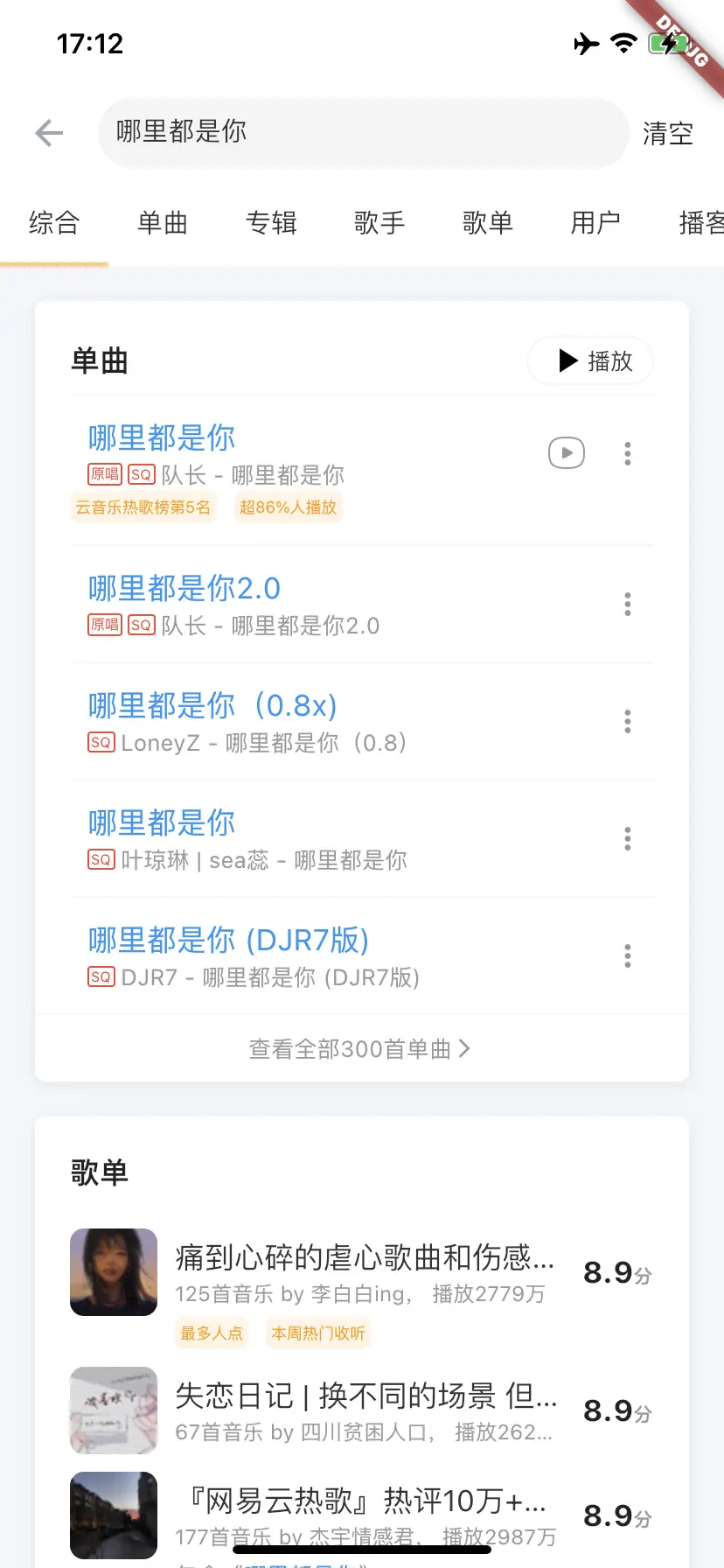This screenshot has height=1568, width=724.
Task: Switch to the 单曲 tab
Action: click(163, 223)
